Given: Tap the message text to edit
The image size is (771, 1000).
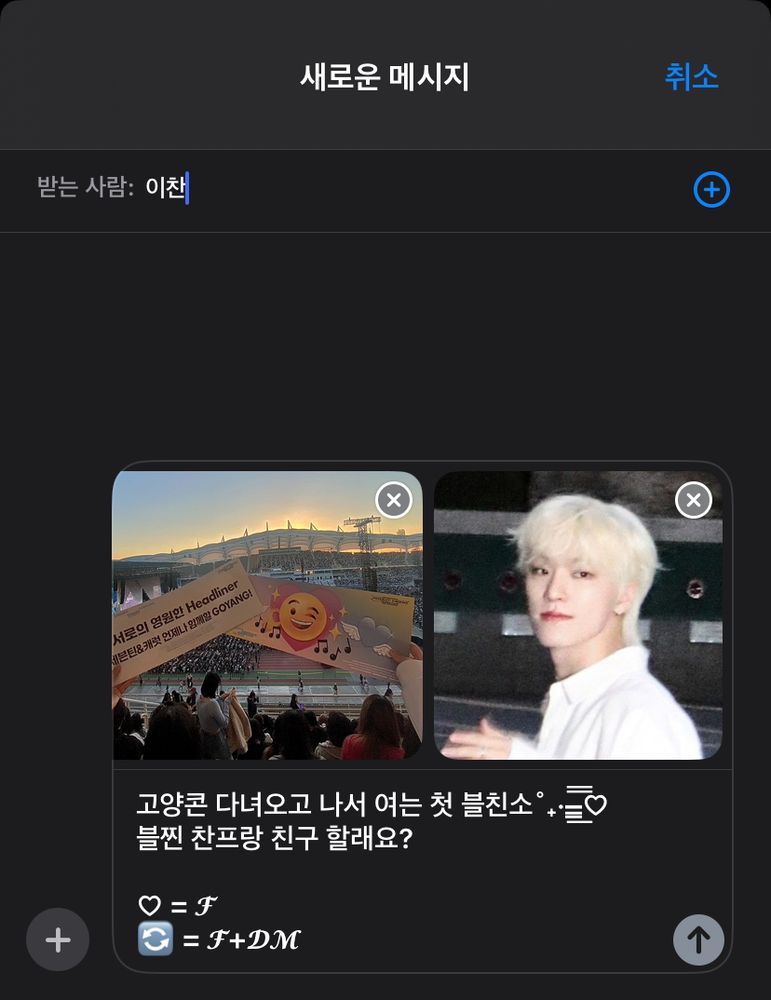Looking at the screenshot, I should click(x=370, y=822).
